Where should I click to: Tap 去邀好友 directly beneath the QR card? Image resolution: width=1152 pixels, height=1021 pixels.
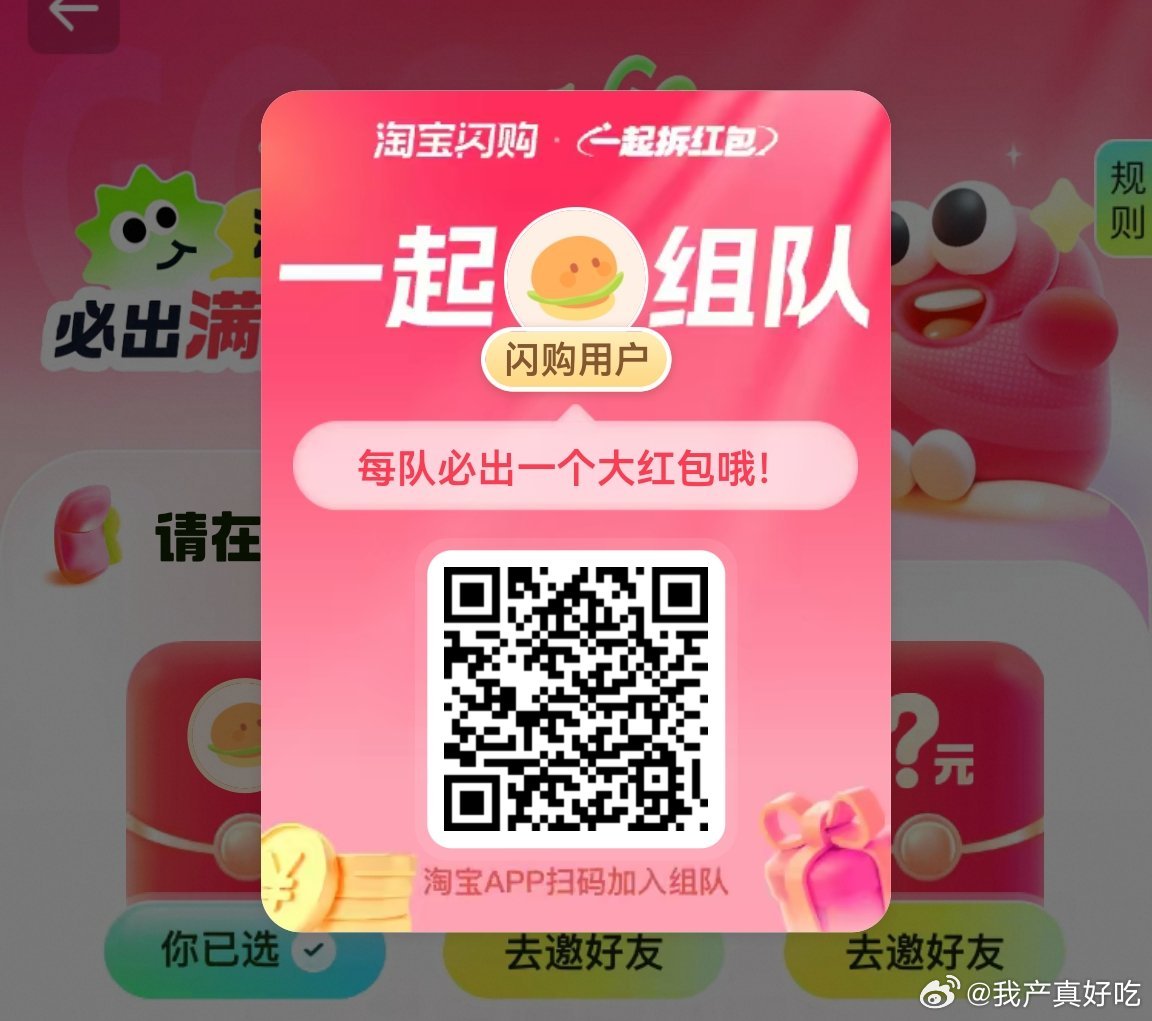583,954
